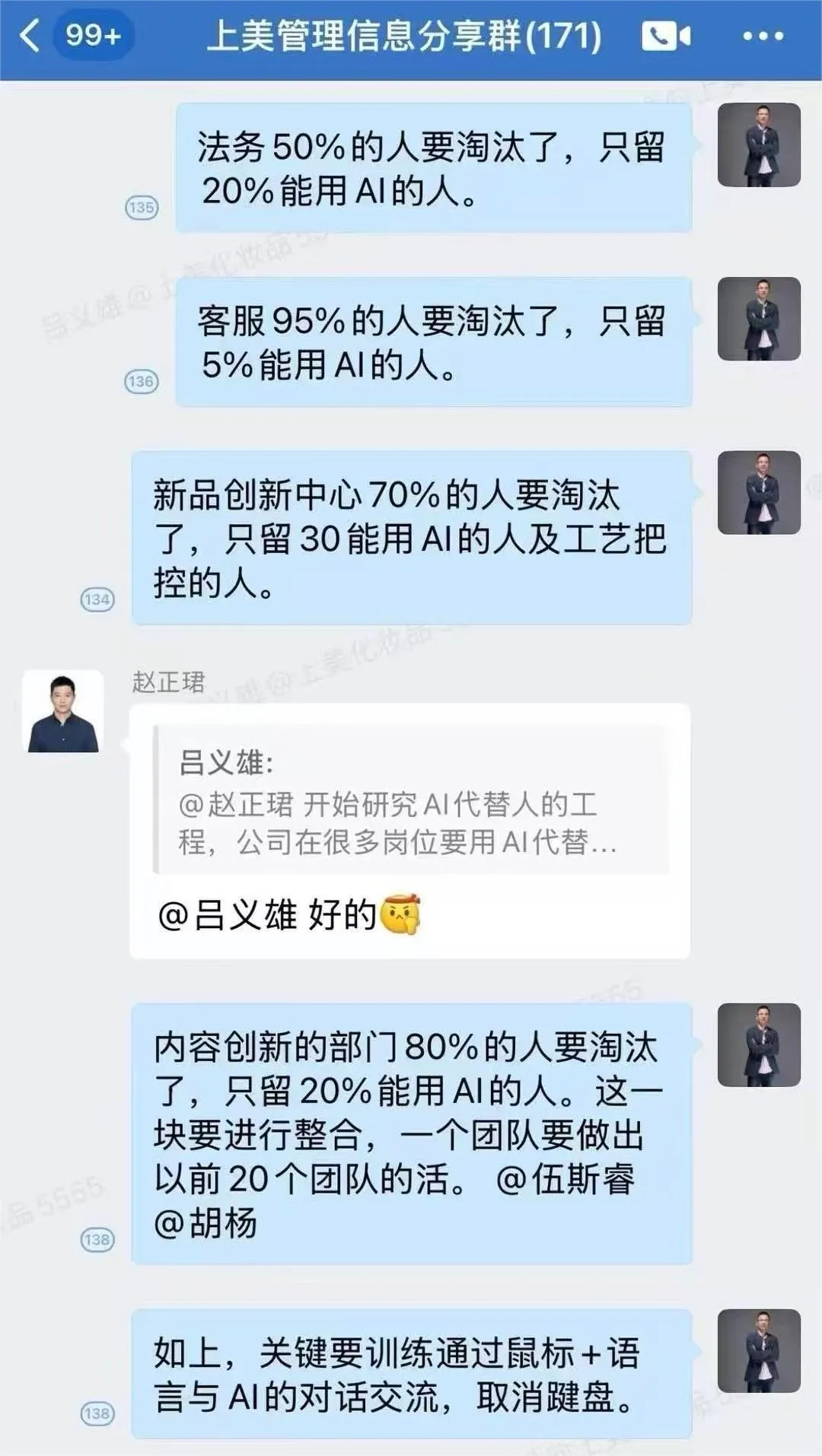This screenshot has width=822, height=1456.
Task: View read count 136 on 客服 message
Action: click(x=142, y=381)
